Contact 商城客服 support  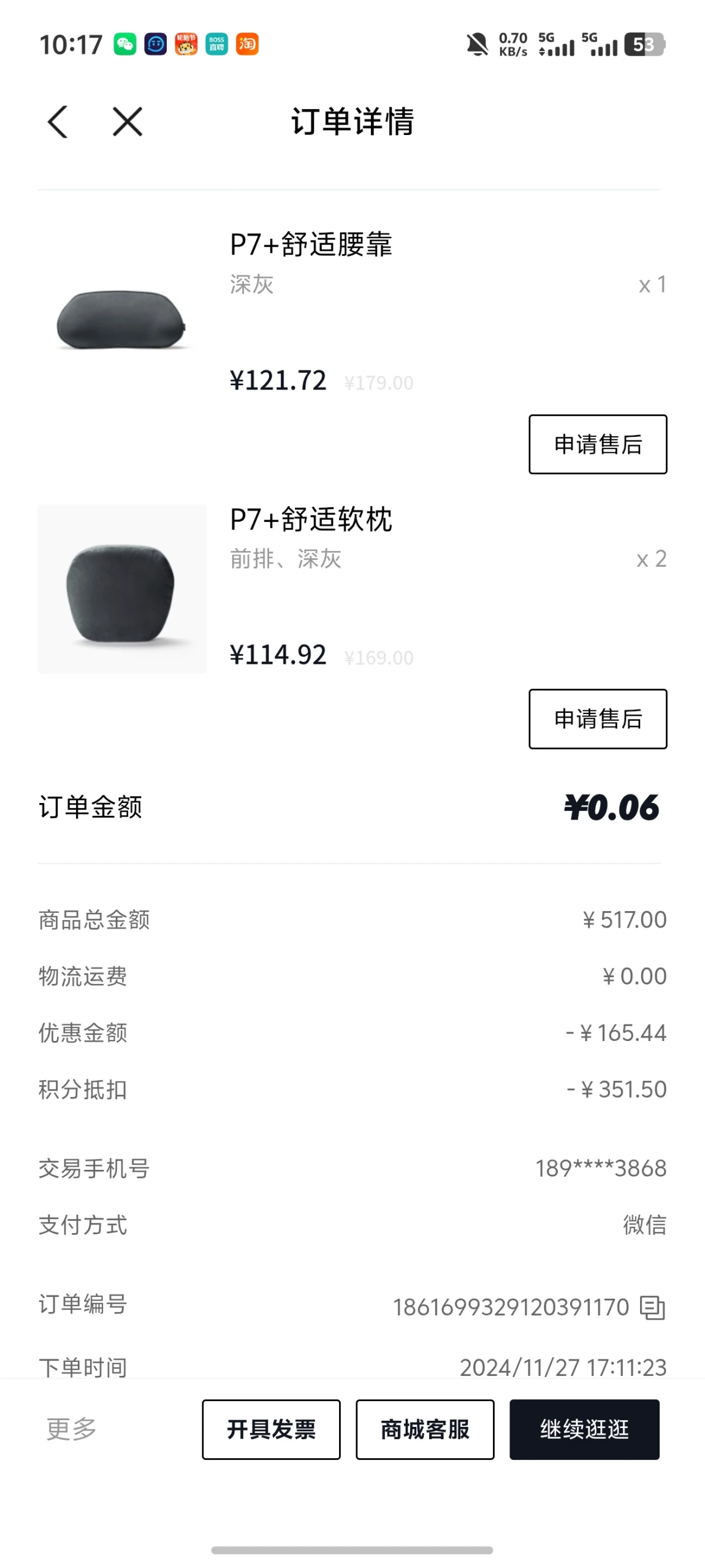[425, 1429]
